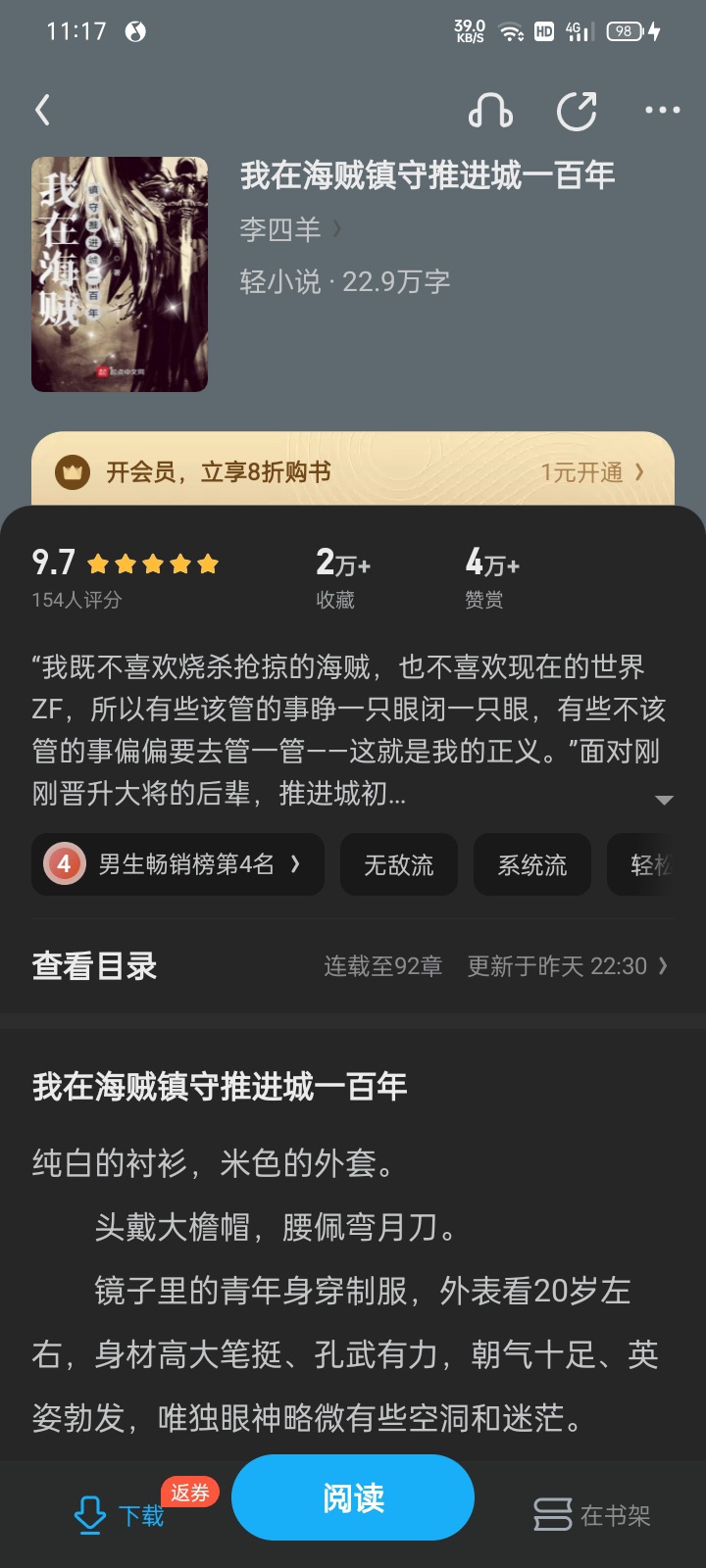Open the book cover image
The width and height of the screenshot is (706, 1568).
(120, 274)
